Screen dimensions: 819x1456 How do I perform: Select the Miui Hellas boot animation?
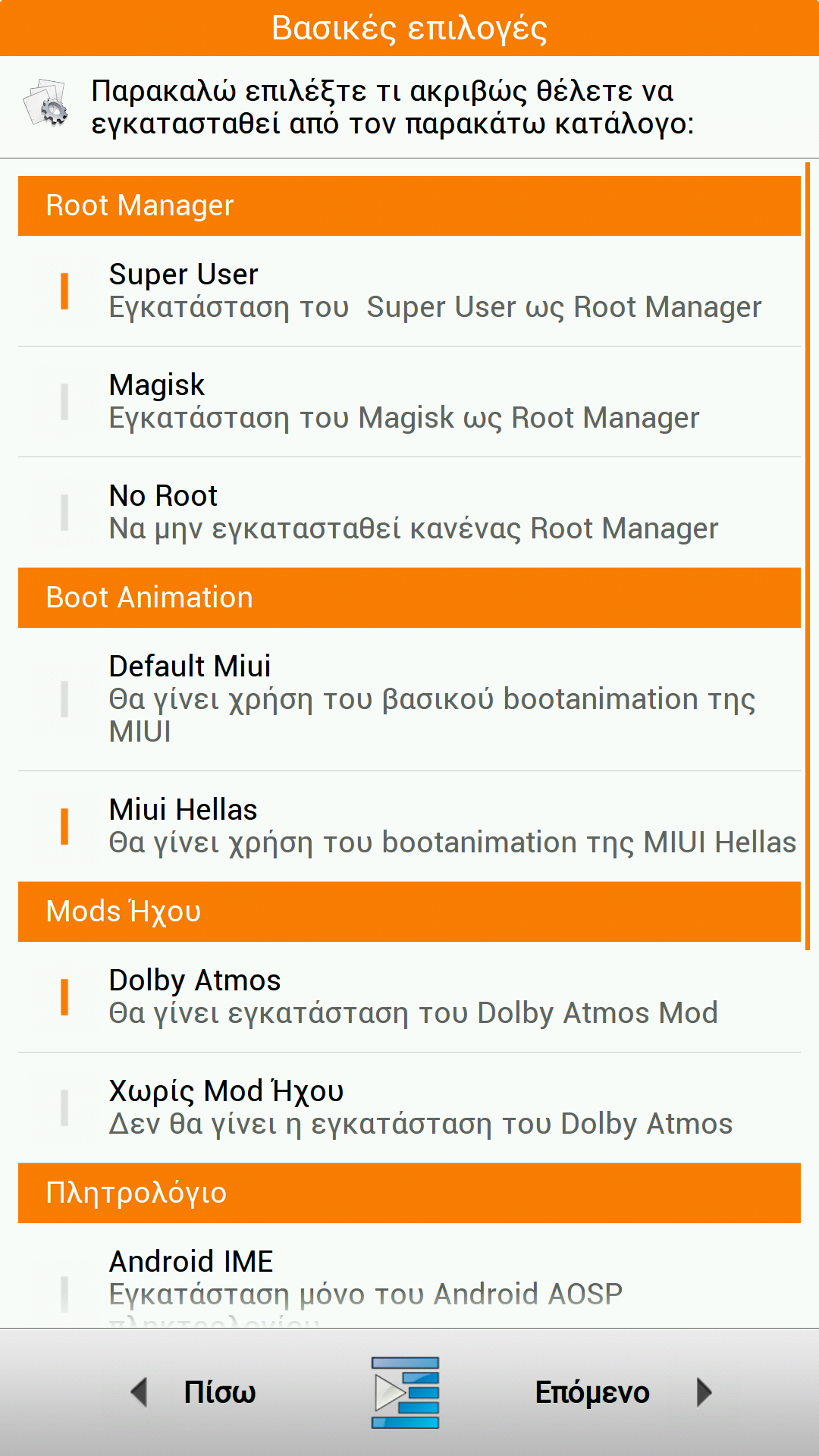(x=409, y=827)
